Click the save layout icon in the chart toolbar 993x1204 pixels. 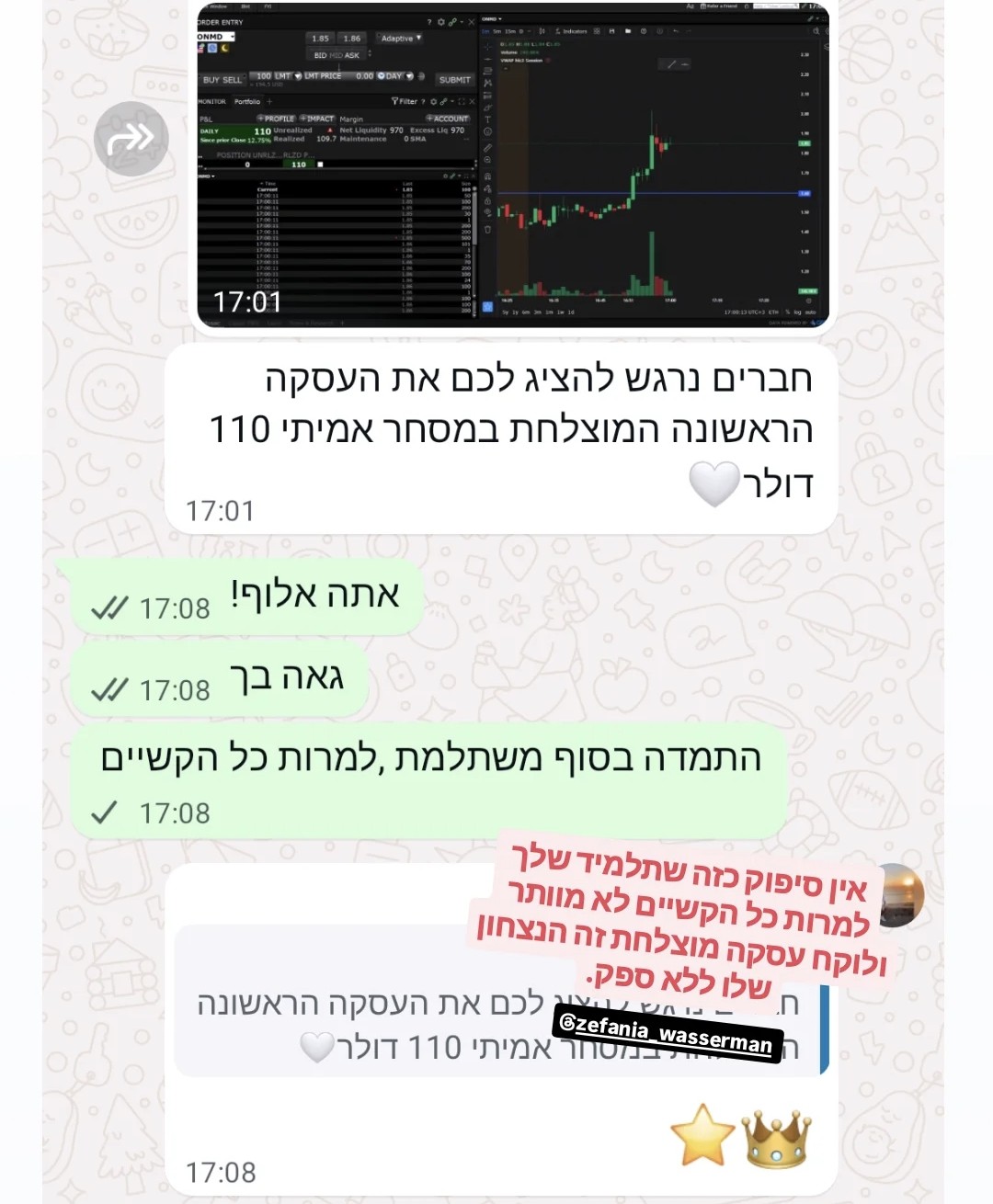[x=612, y=31]
